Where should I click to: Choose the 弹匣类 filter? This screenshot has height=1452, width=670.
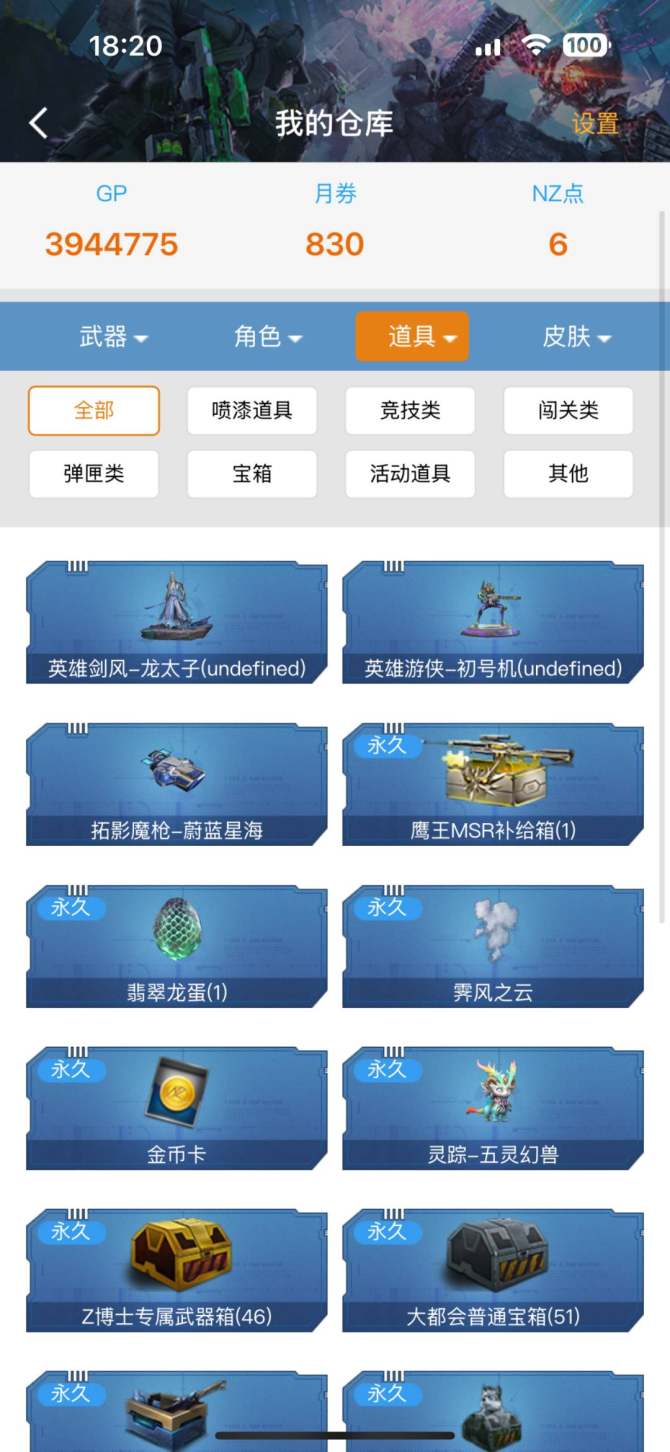tap(94, 474)
